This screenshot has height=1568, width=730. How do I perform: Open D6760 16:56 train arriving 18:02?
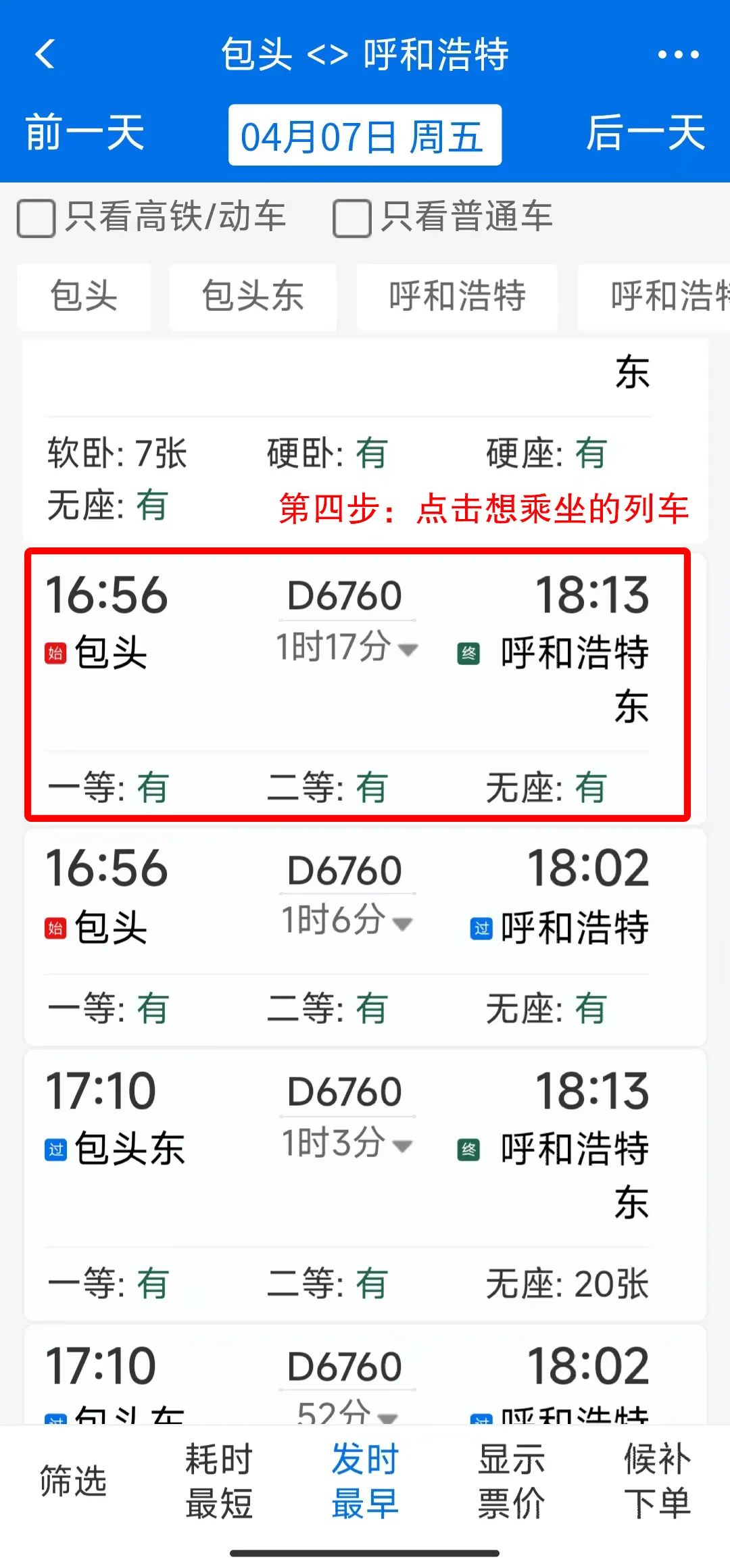365,936
